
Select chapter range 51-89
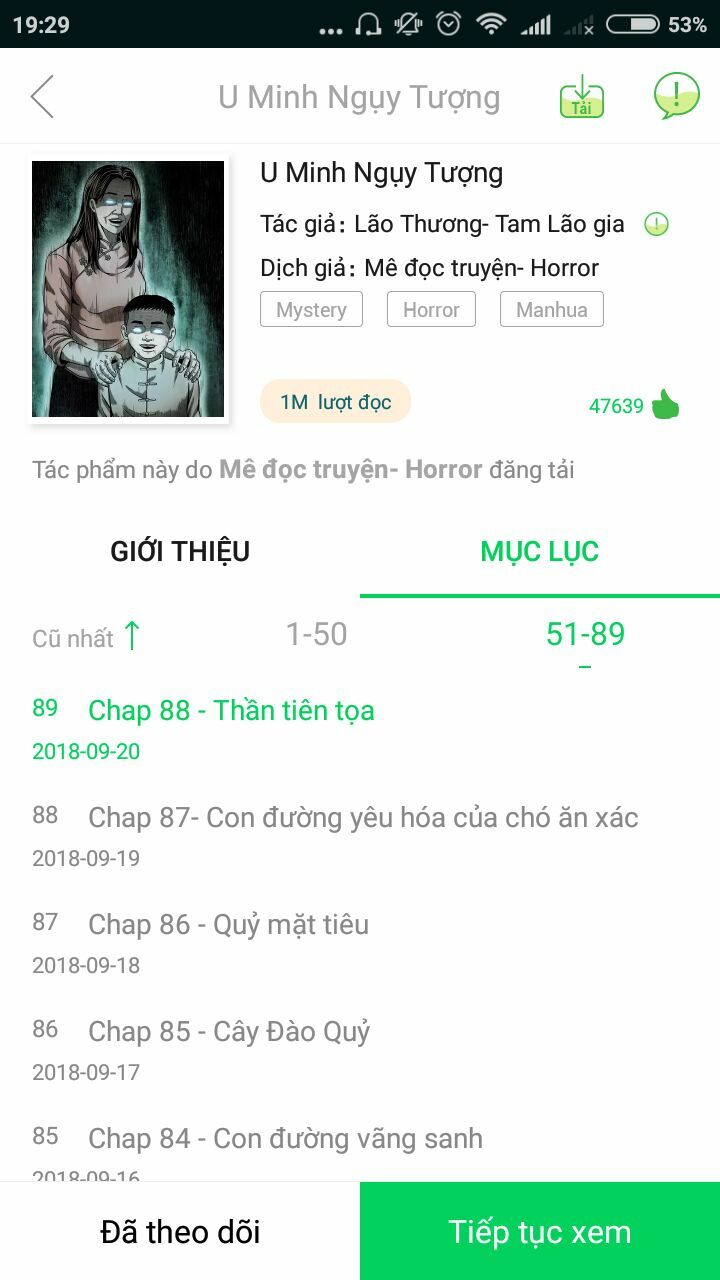(586, 633)
